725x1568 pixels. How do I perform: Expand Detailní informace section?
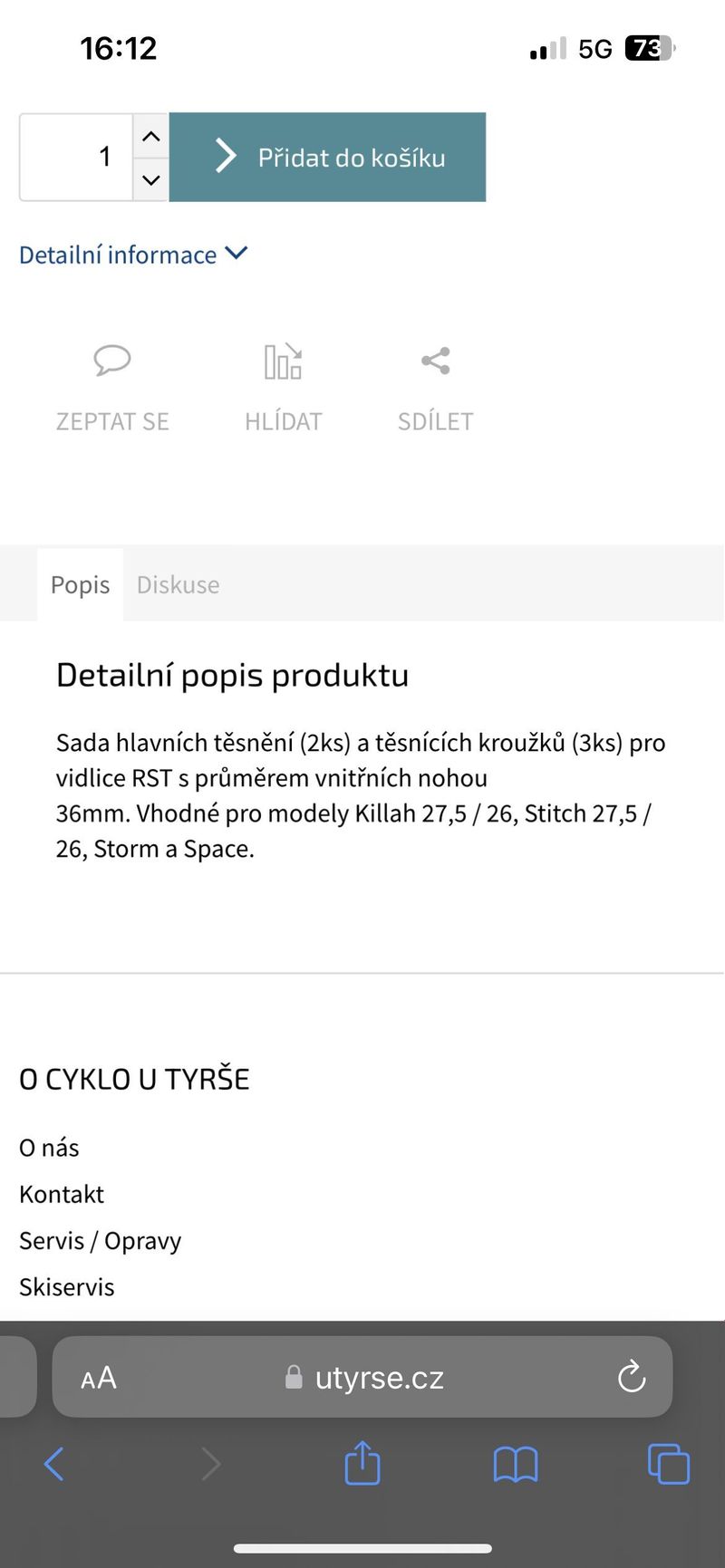tap(132, 255)
